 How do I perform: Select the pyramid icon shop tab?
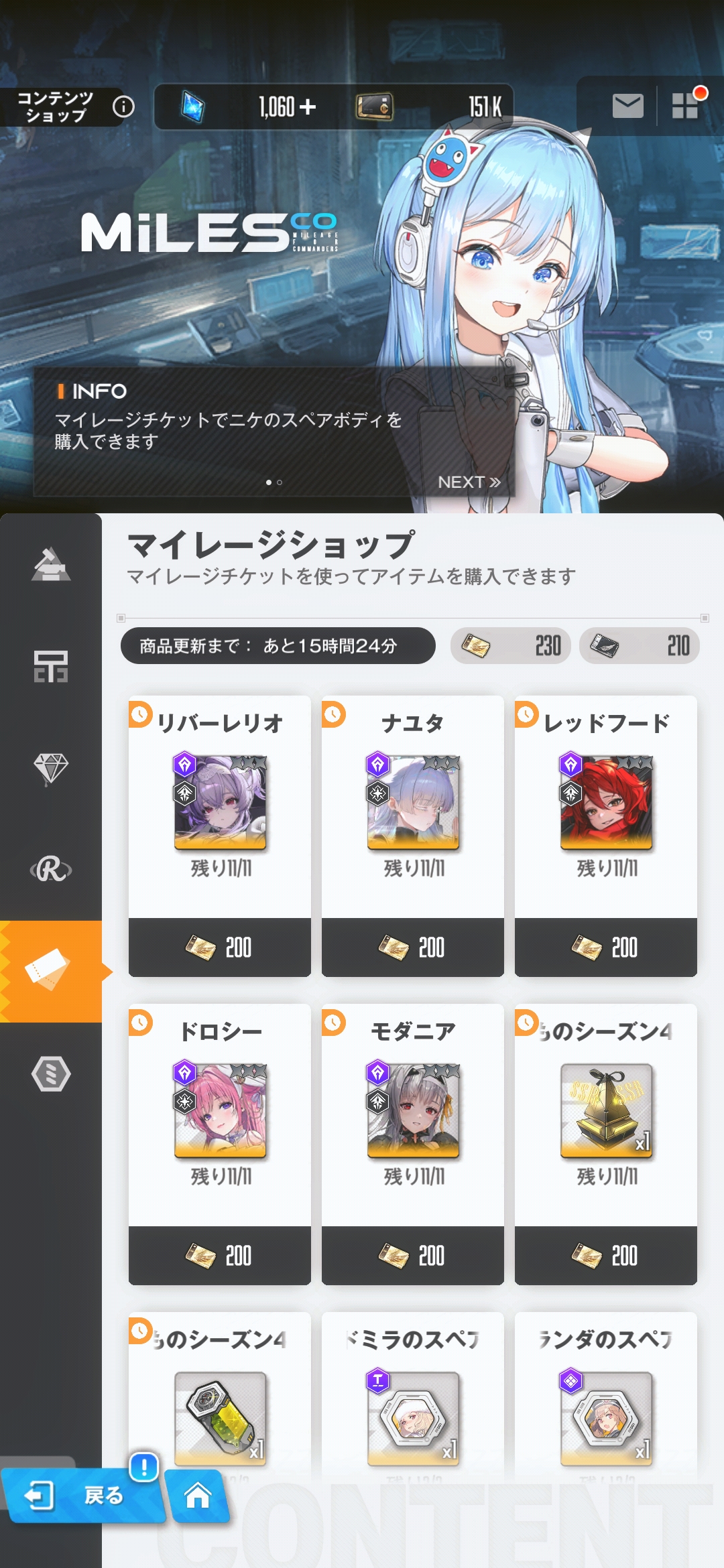(x=51, y=564)
